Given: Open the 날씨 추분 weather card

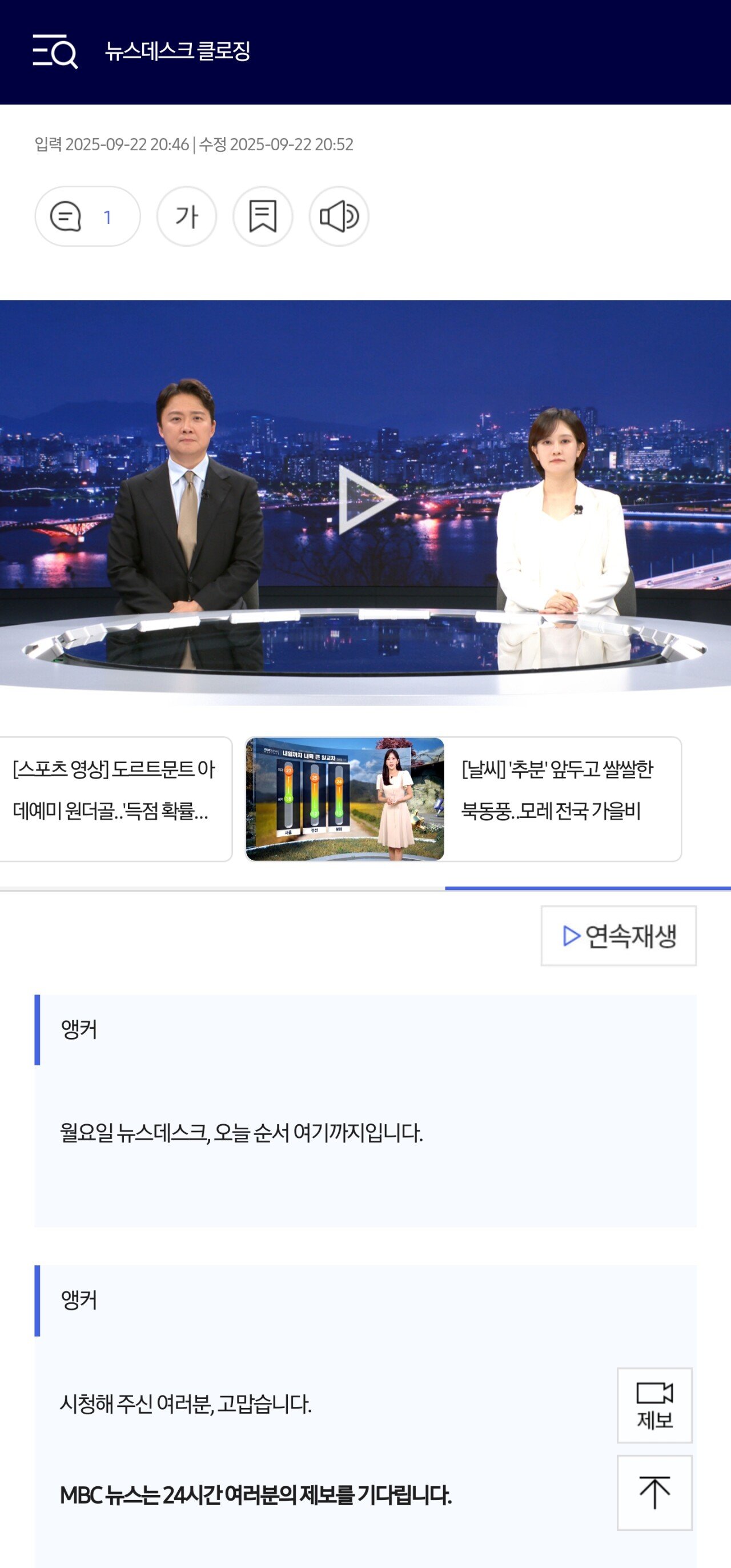Looking at the screenshot, I should 463,798.
